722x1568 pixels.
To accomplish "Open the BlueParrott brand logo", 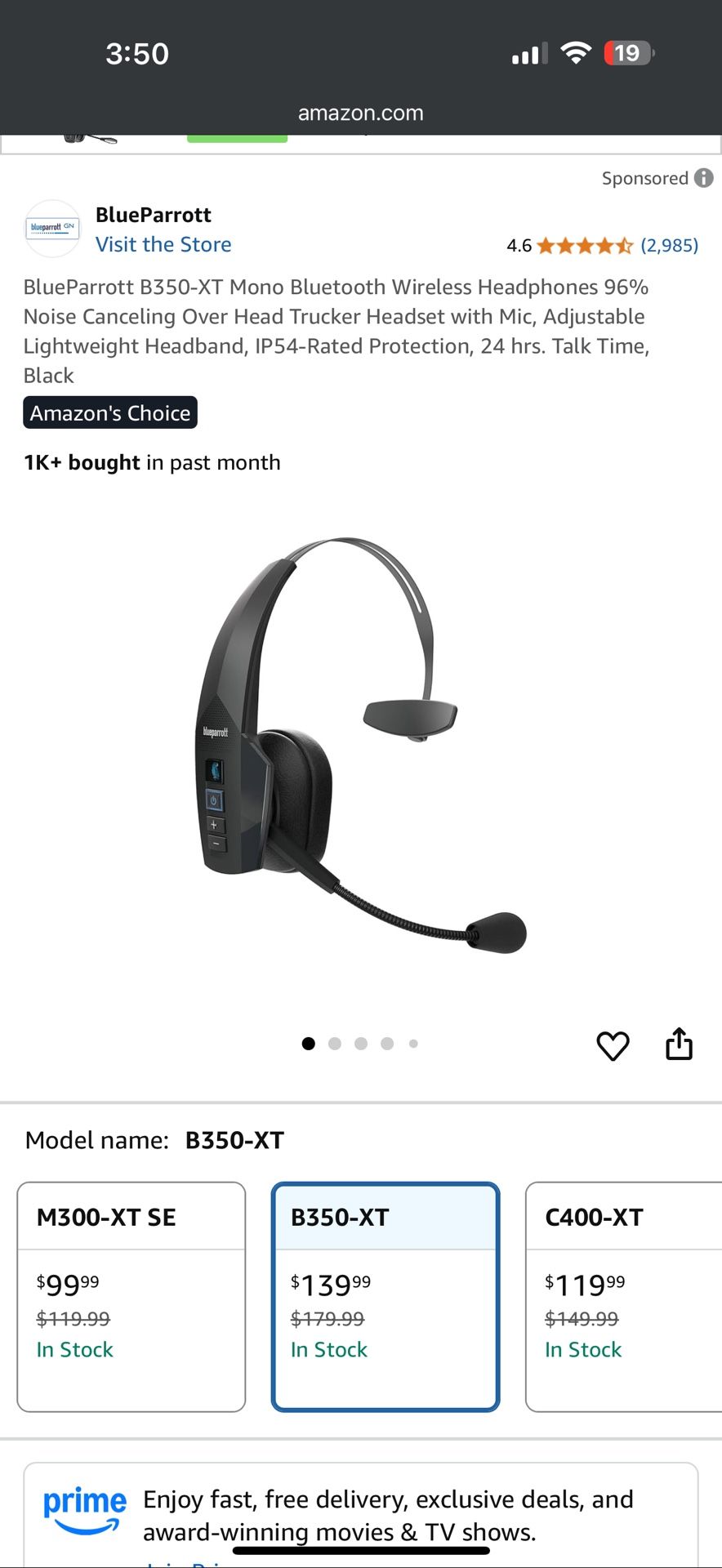I will tap(52, 229).
